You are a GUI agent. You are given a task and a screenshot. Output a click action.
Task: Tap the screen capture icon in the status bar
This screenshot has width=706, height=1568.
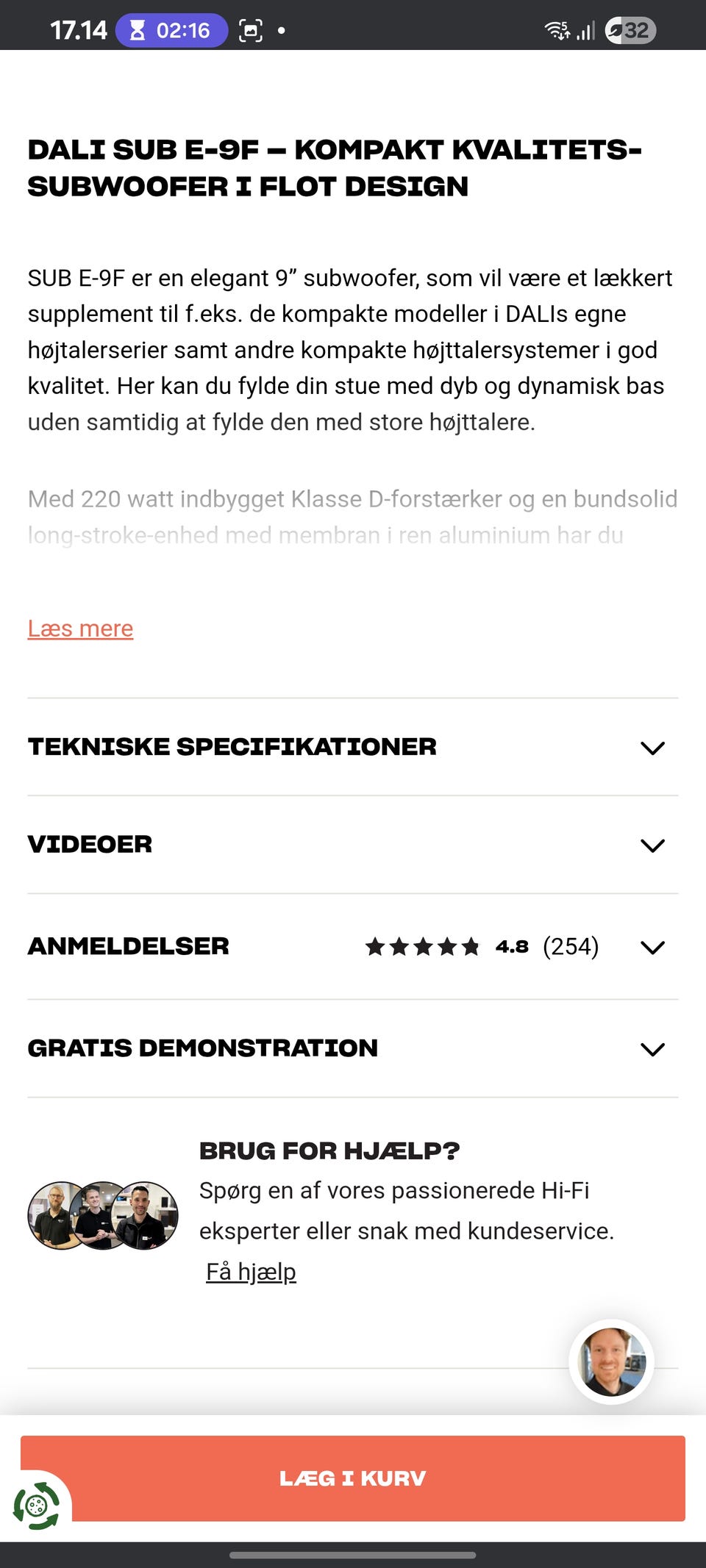pyautogui.click(x=251, y=30)
